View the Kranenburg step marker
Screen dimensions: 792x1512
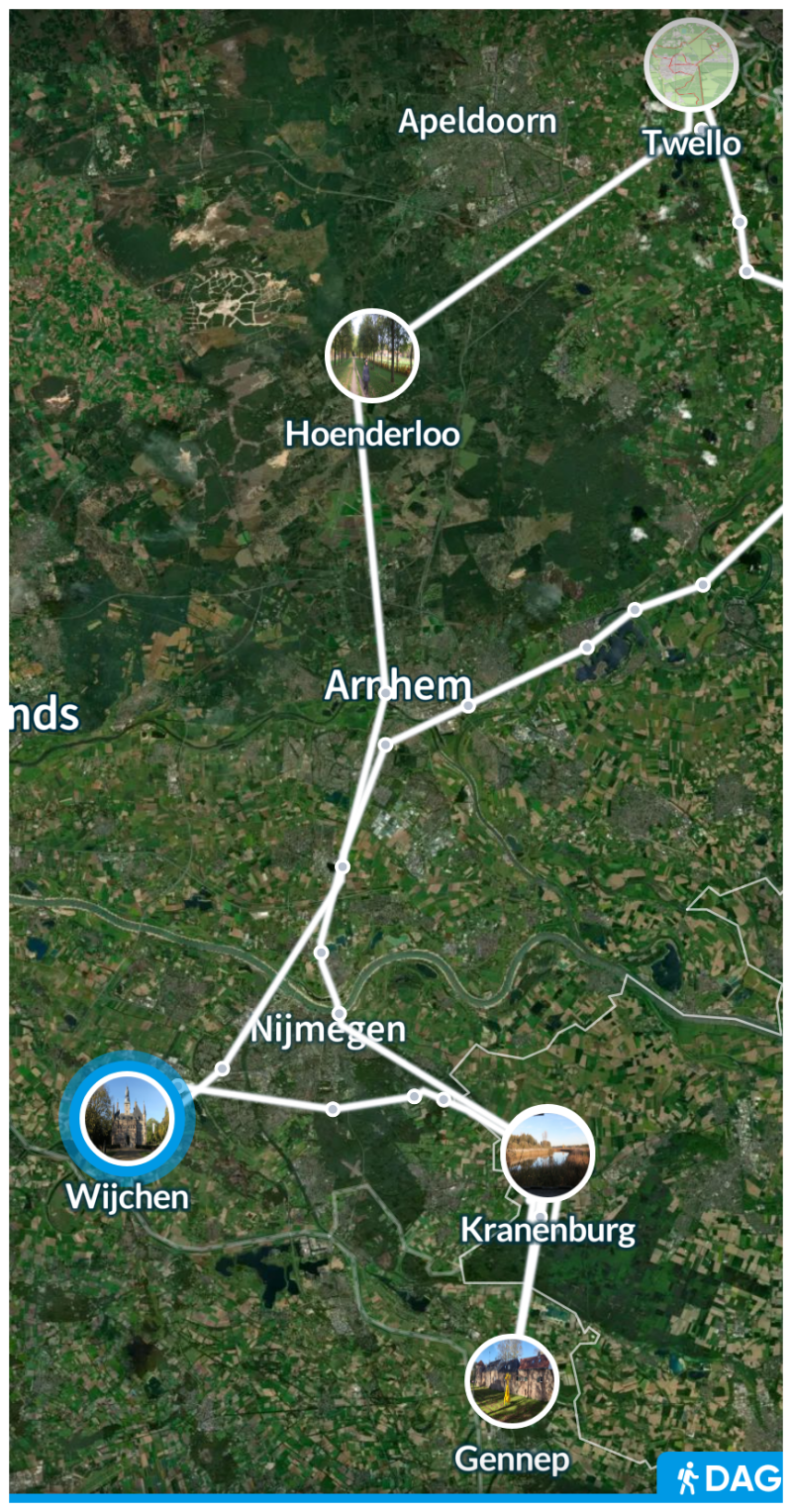tap(547, 1152)
